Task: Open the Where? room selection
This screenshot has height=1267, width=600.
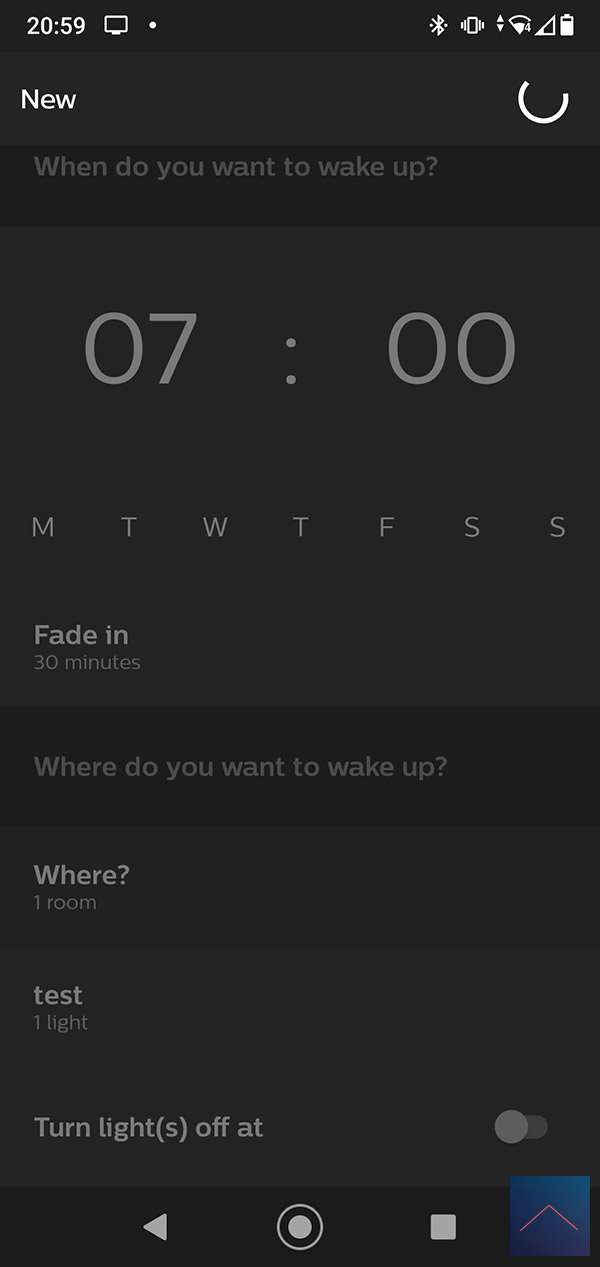Action: [x=300, y=886]
